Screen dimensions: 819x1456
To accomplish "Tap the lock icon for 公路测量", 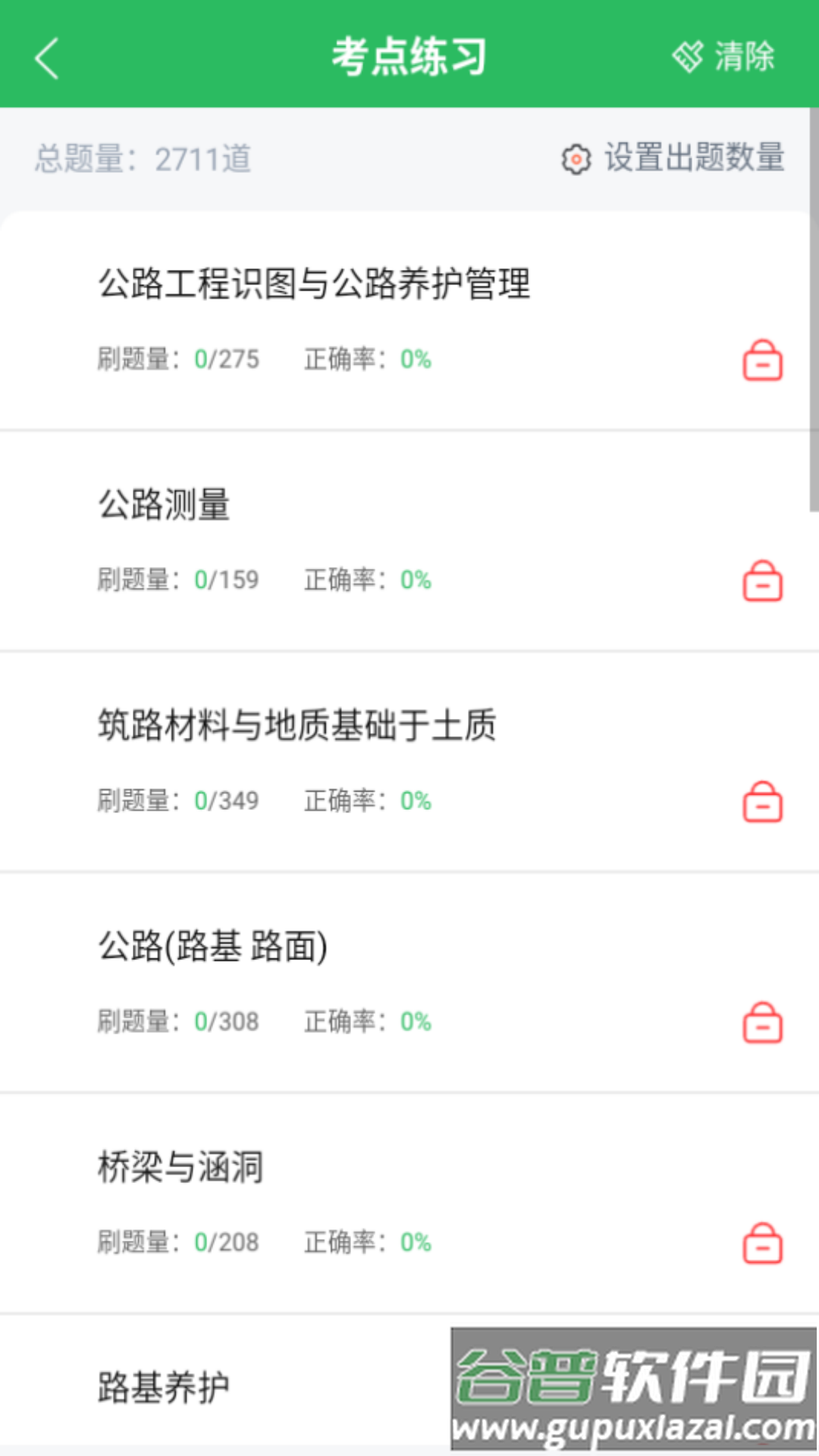I will tap(762, 581).
